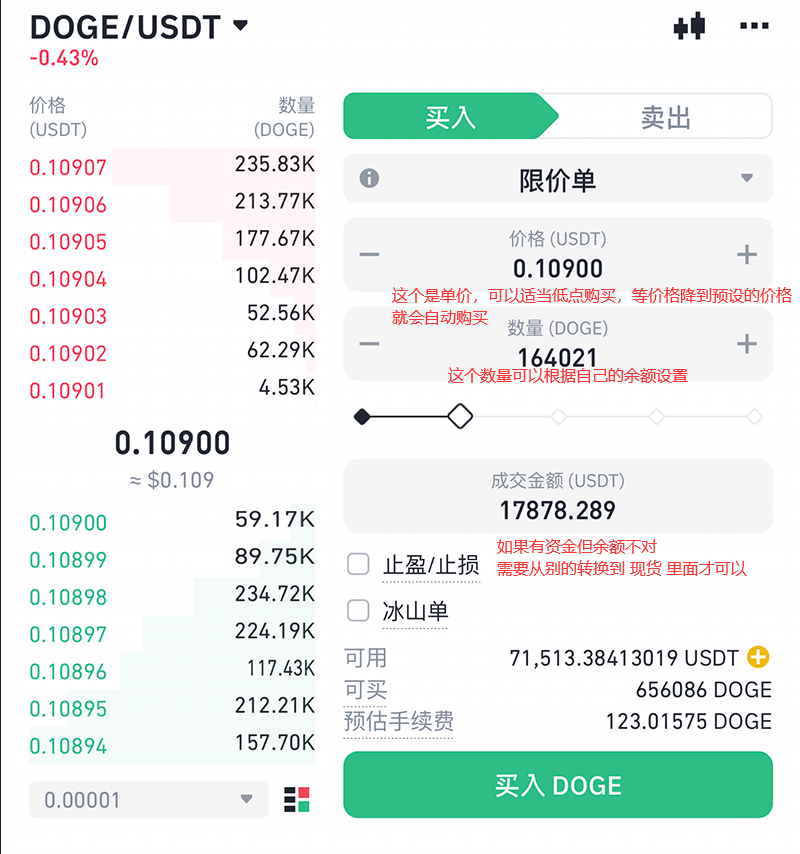Expand the 限价单 order type dropdown
800x854 pixels.
coord(746,179)
